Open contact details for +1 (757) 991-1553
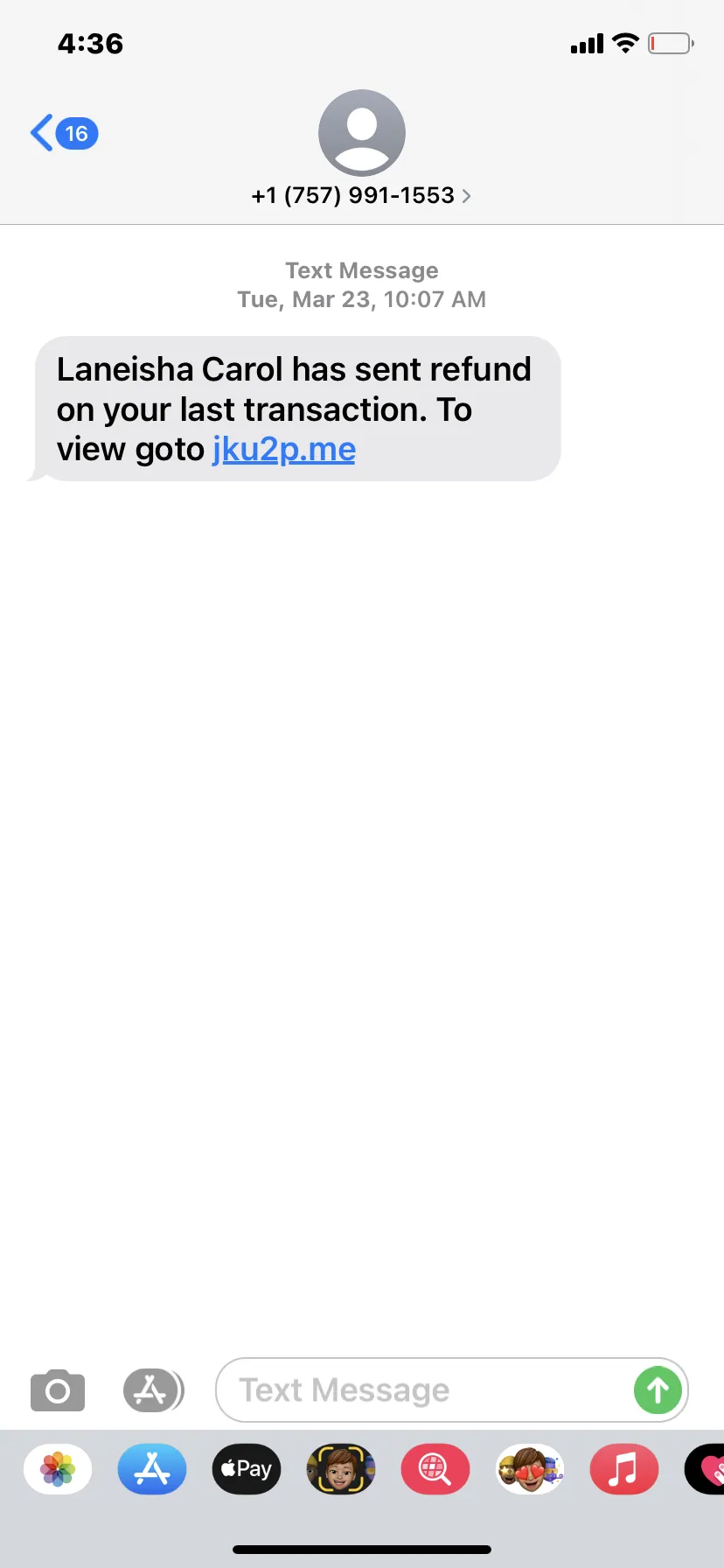This screenshot has height=1568, width=724. pos(361,195)
